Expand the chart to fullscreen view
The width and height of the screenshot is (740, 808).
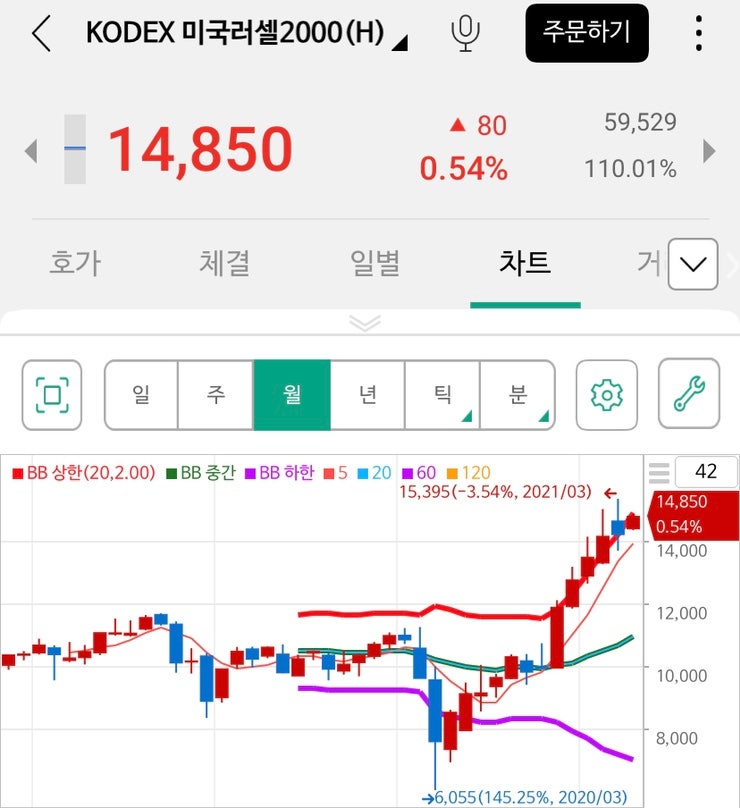pyautogui.click(x=52, y=394)
